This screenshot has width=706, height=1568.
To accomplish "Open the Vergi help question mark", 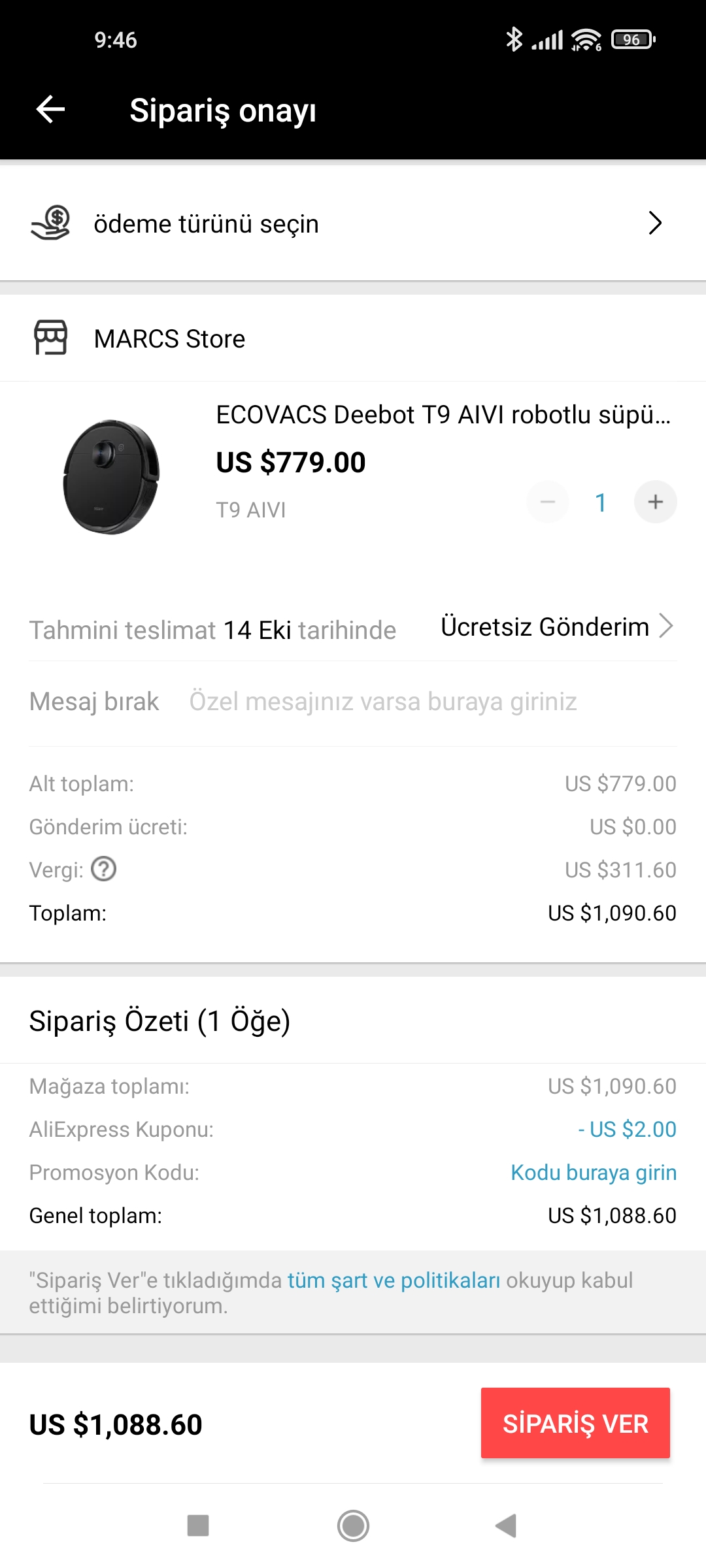I will (x=103, y=870).
